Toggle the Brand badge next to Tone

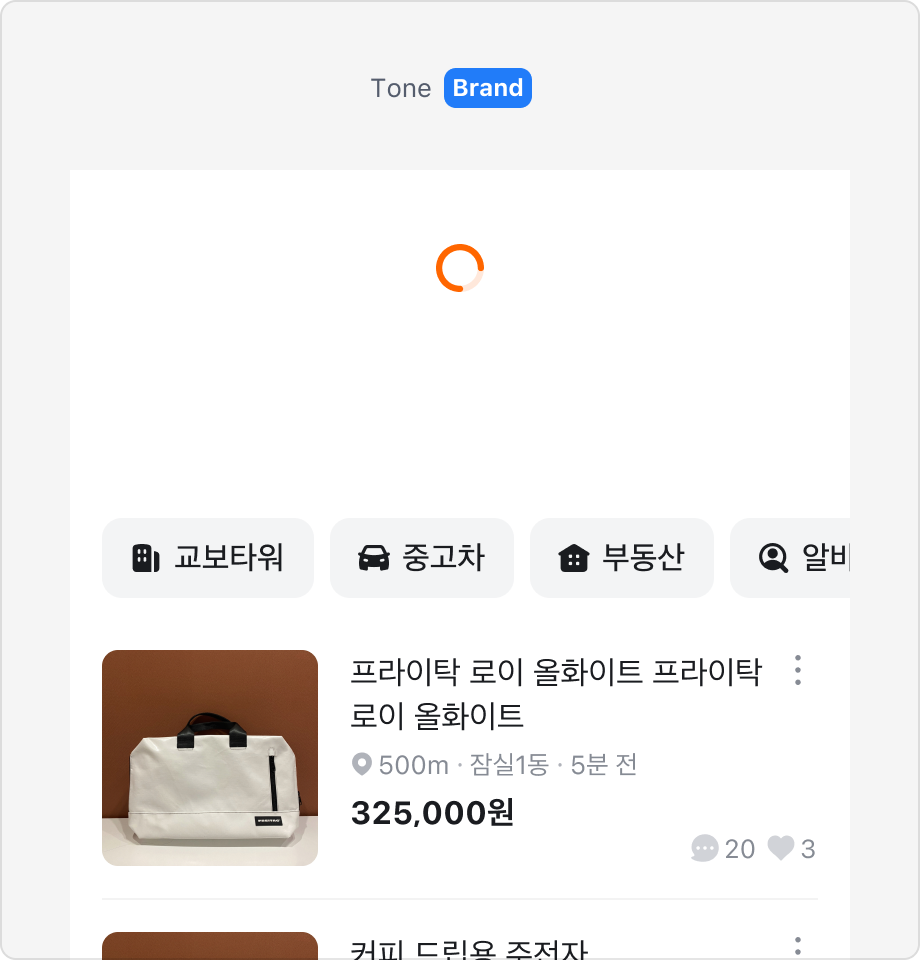[487, 88]
